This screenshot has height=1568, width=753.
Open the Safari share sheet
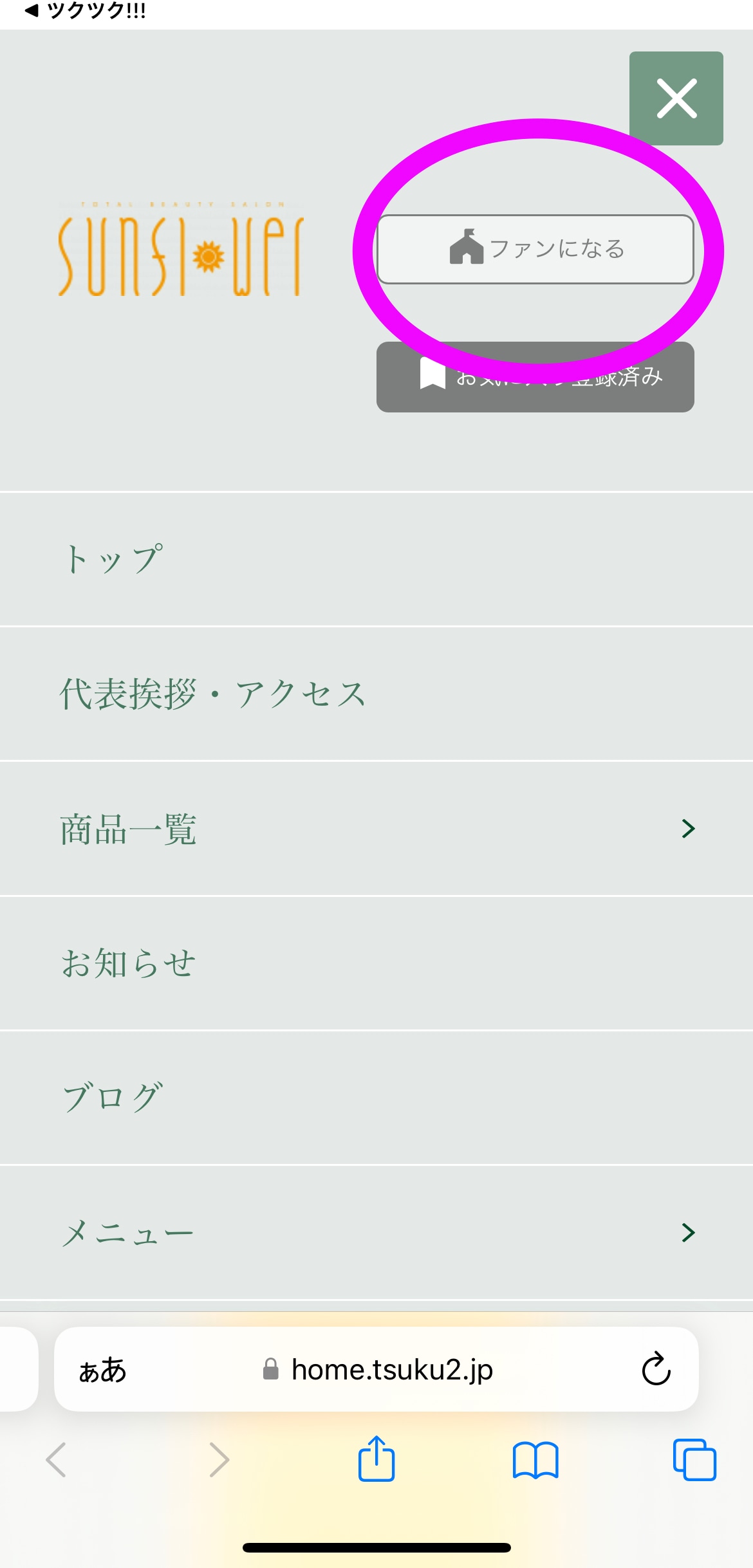click(376, 1459)
